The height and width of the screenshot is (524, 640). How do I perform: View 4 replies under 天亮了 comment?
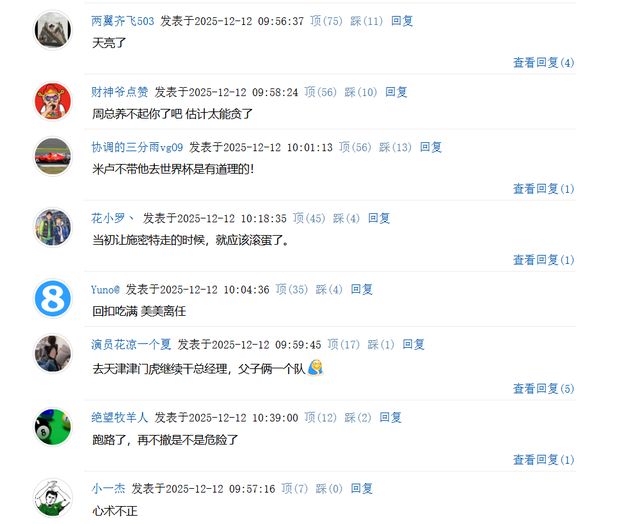[543, 62]
